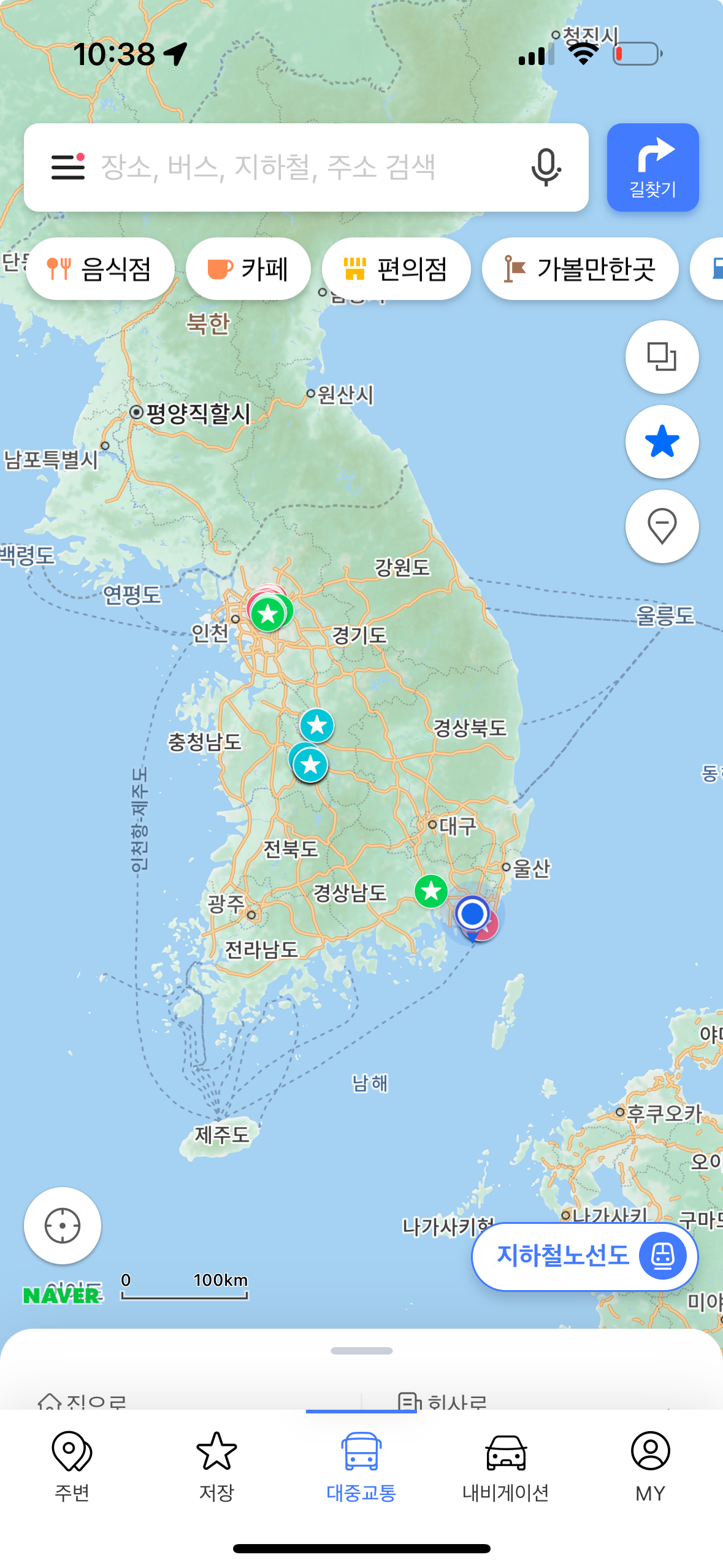Select the 가볼만한곳 category chip
Viewport: 723px width, 1568px height.
pyautogui.click(x=580, y=269)
